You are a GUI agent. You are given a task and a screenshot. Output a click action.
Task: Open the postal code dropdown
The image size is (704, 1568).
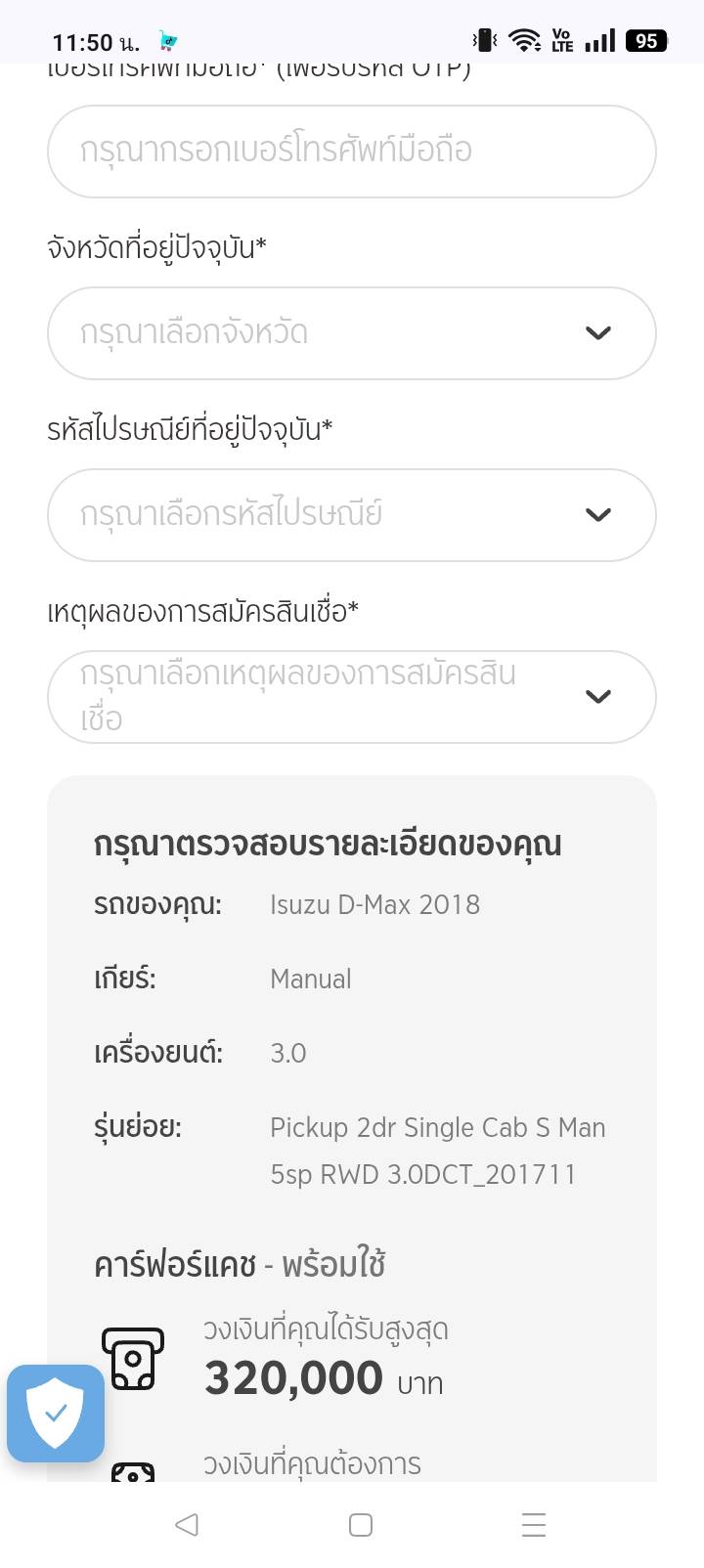(351, 515)
